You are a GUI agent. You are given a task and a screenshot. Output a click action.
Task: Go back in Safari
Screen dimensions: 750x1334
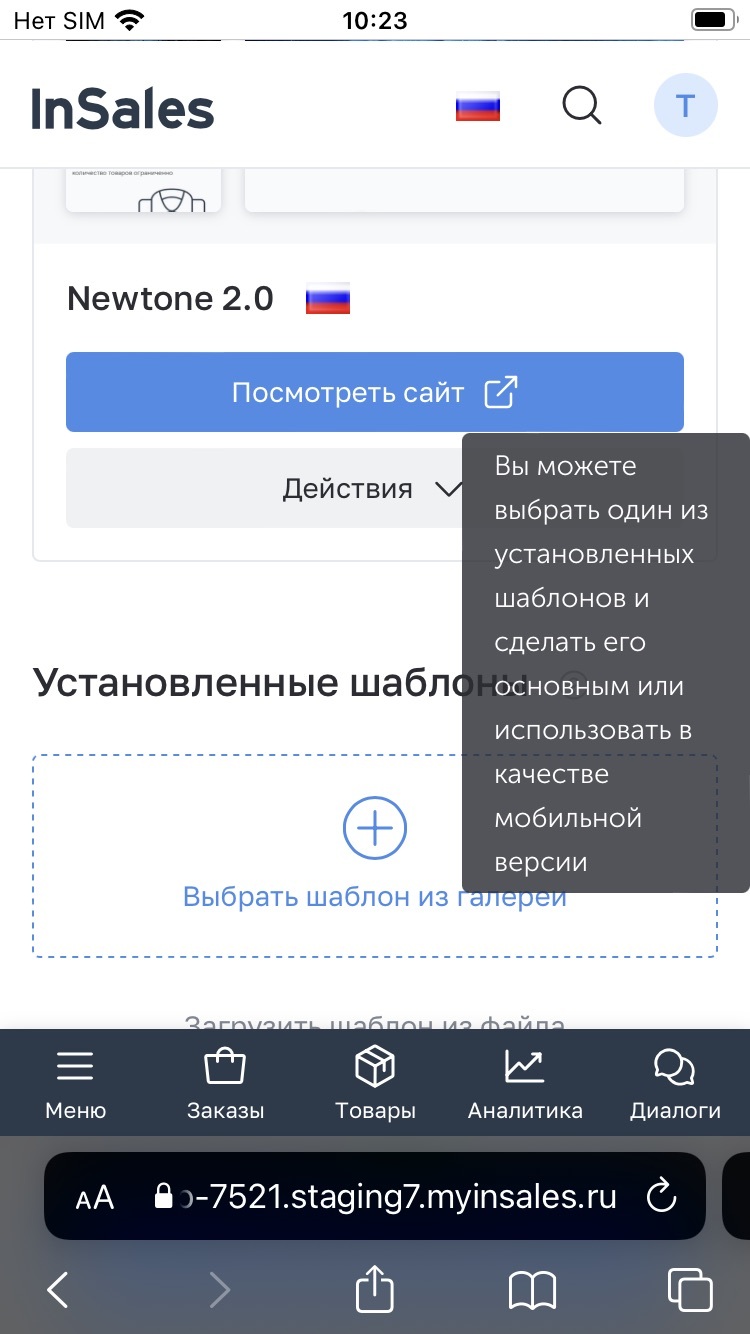coord(58,1290)
